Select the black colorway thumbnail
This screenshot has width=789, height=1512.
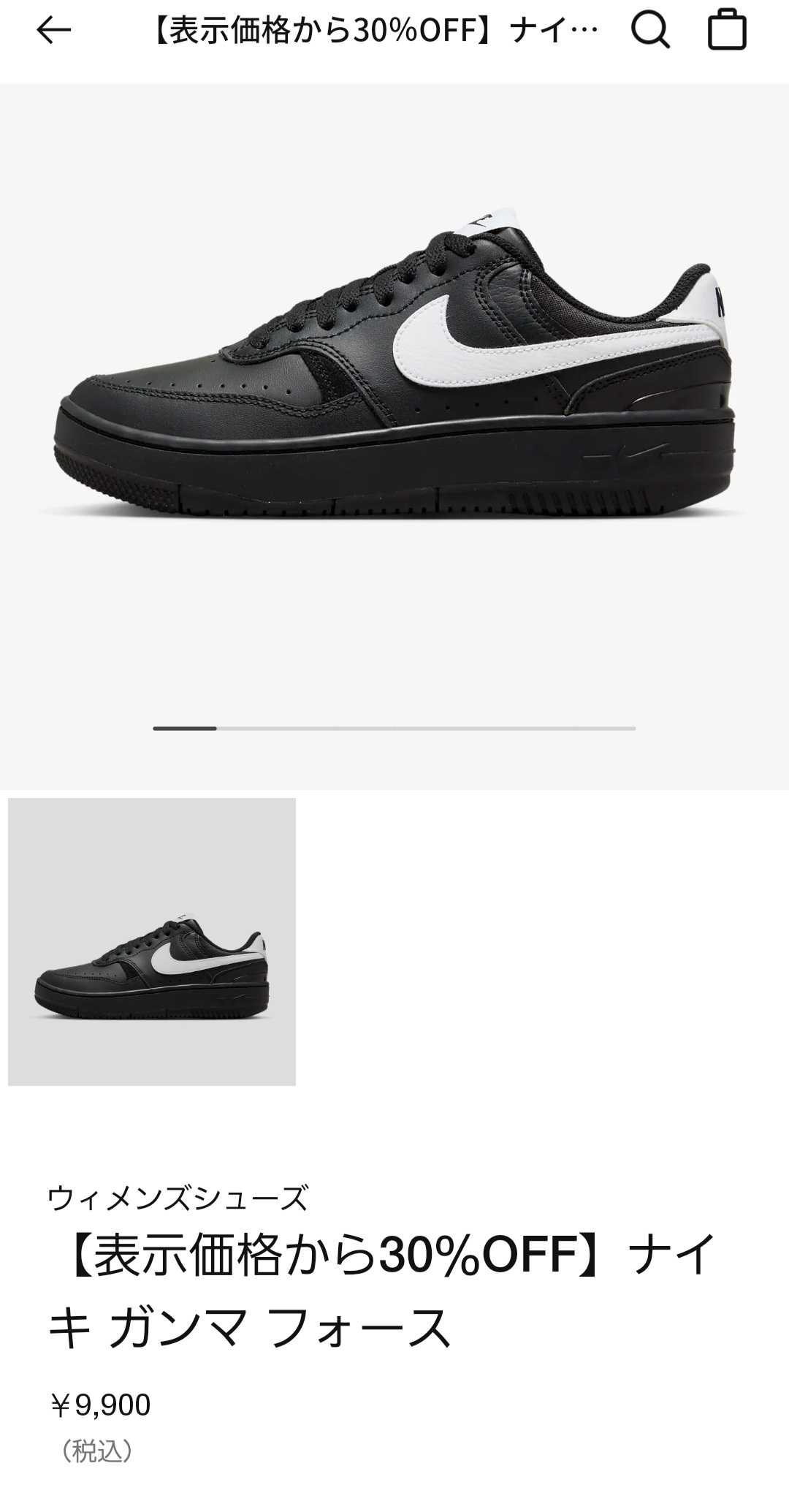coord(152,941)
